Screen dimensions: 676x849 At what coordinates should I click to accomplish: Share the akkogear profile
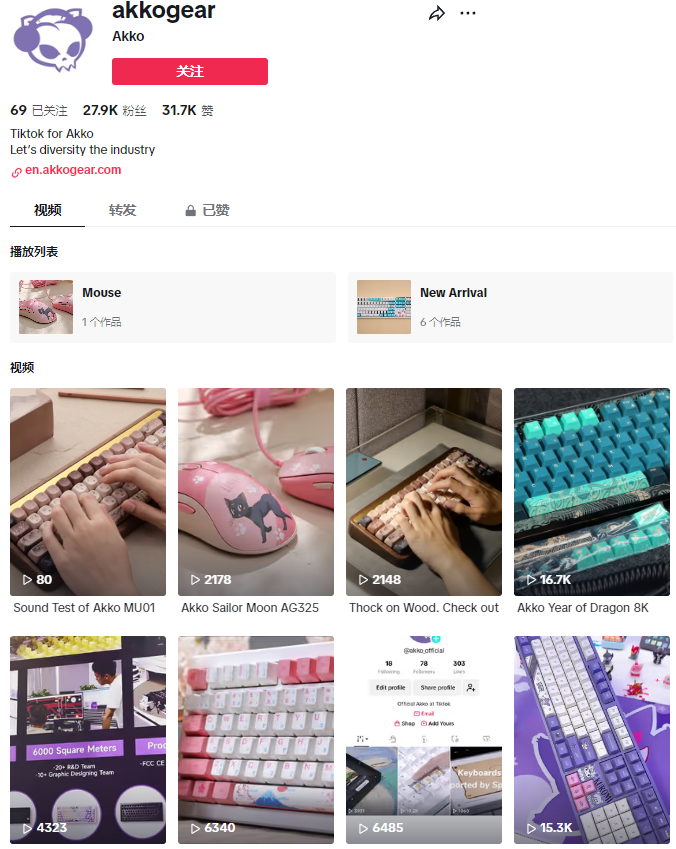click(436, 13)
